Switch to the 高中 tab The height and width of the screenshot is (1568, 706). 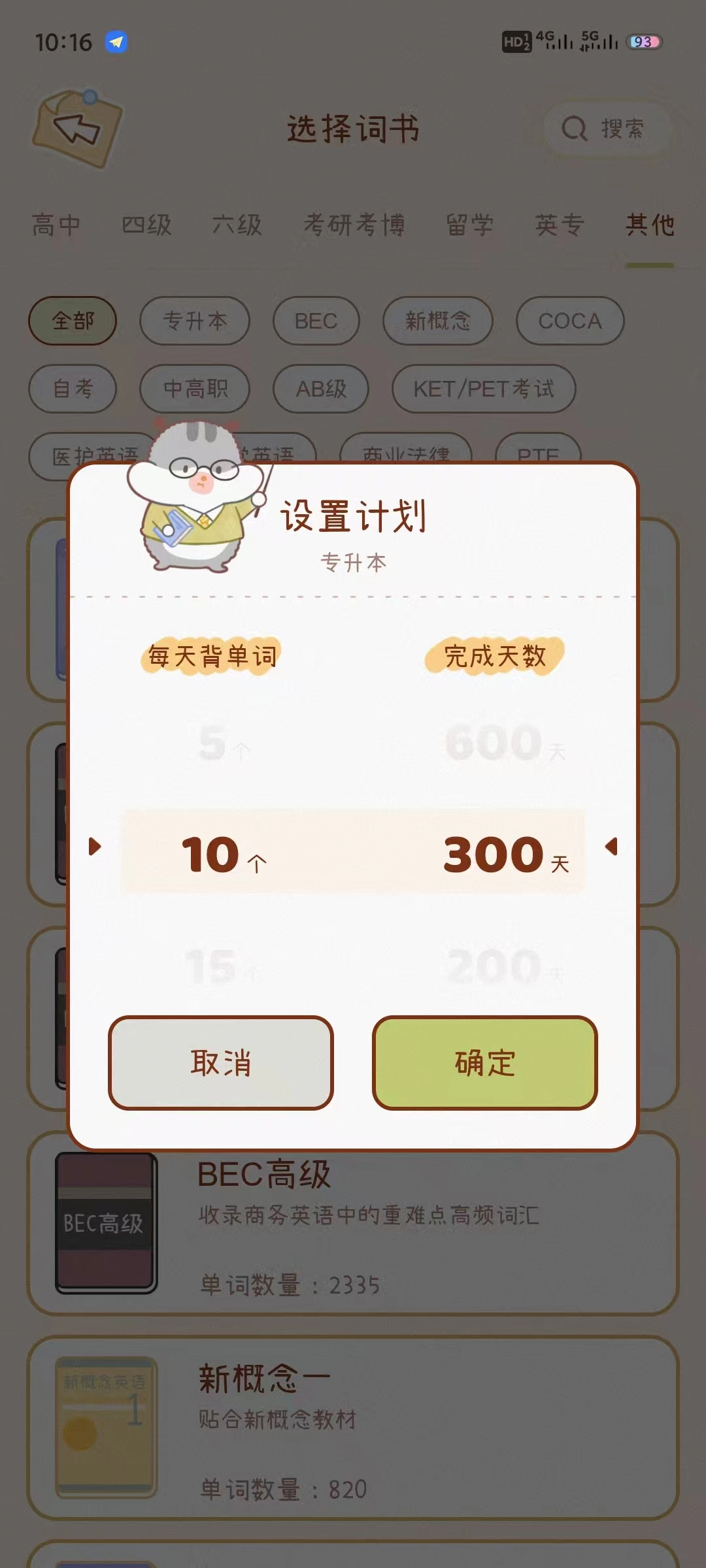coord(56,225)
